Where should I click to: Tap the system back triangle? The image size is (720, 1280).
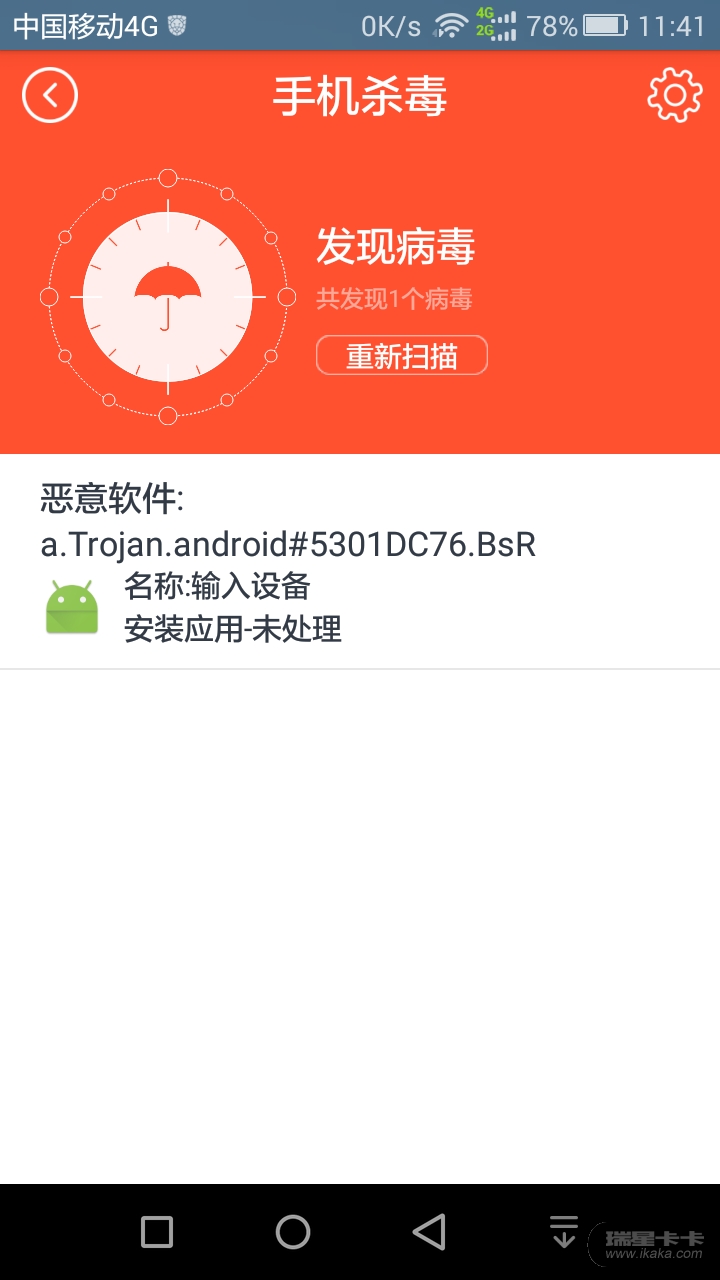point(429,1232)
